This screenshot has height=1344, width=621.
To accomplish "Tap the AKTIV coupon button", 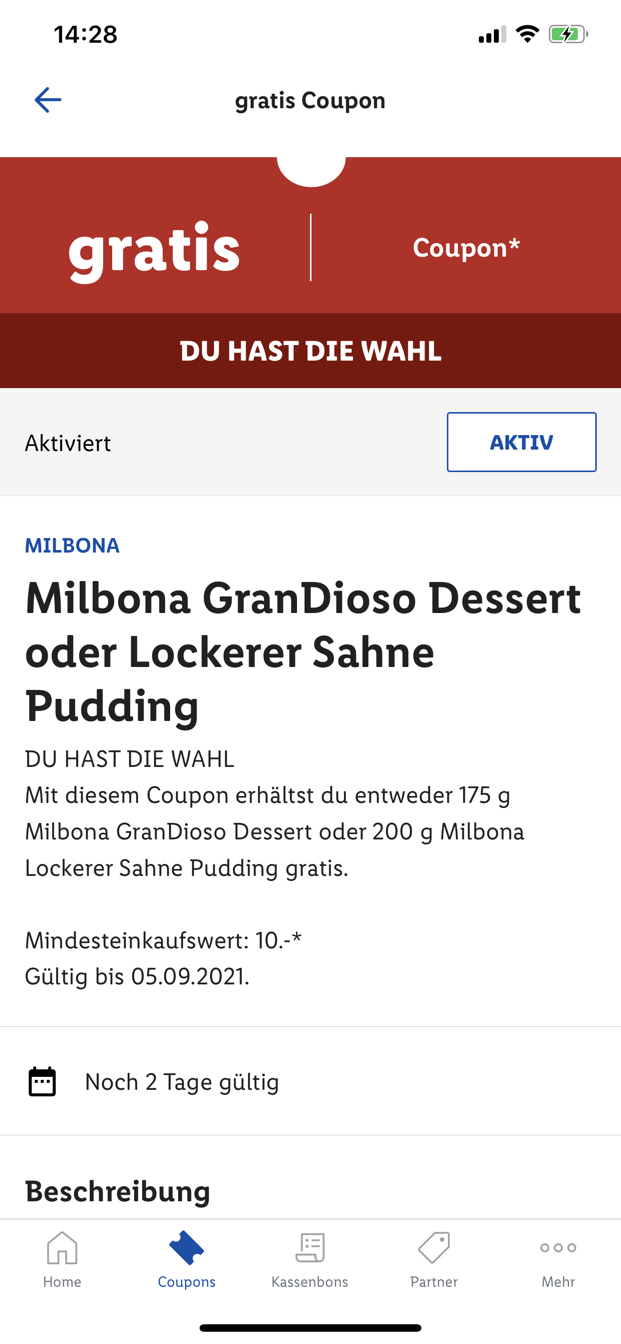I will [x=521, y=442].
